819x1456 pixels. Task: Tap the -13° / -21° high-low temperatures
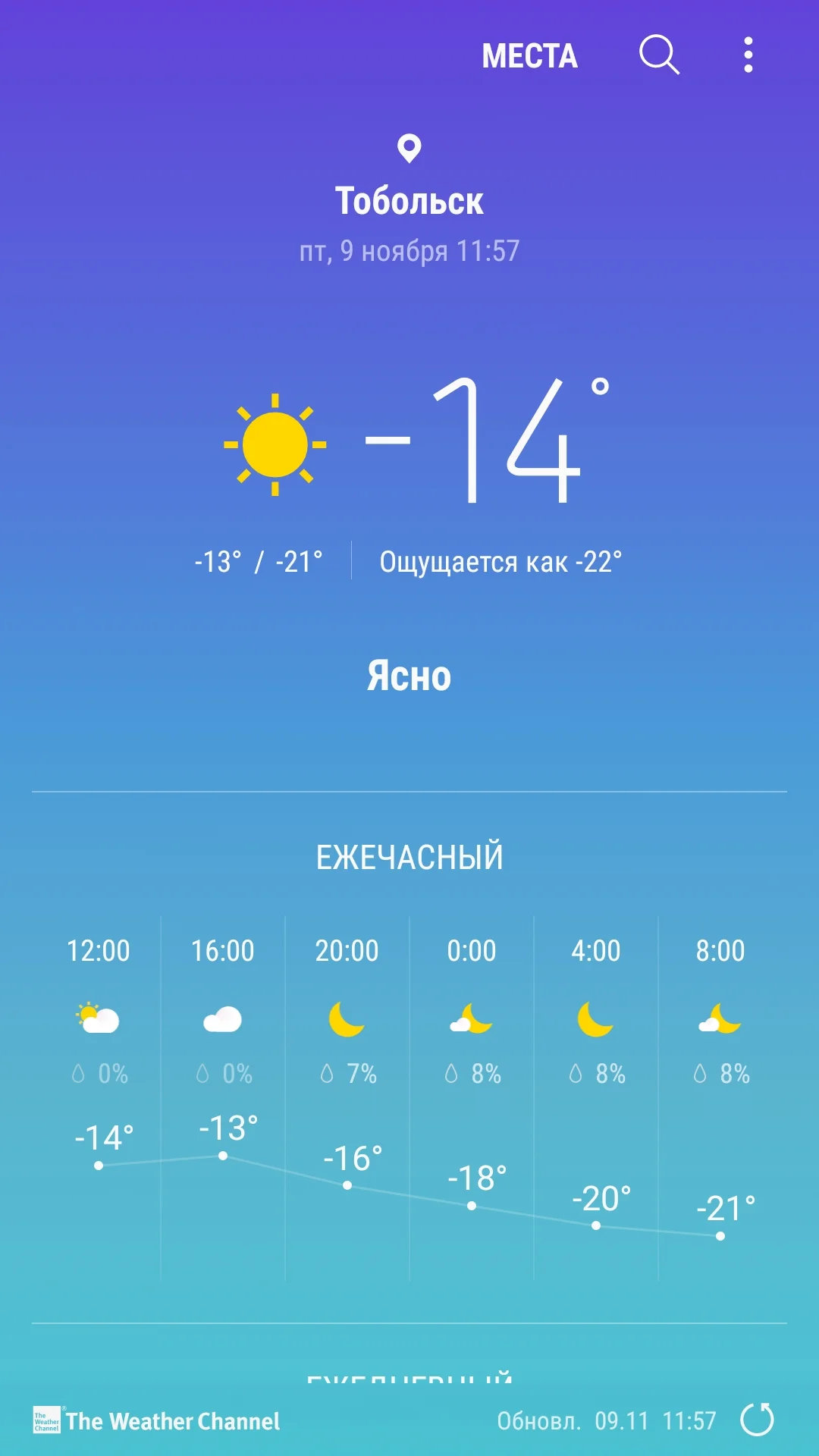point(259,563)
